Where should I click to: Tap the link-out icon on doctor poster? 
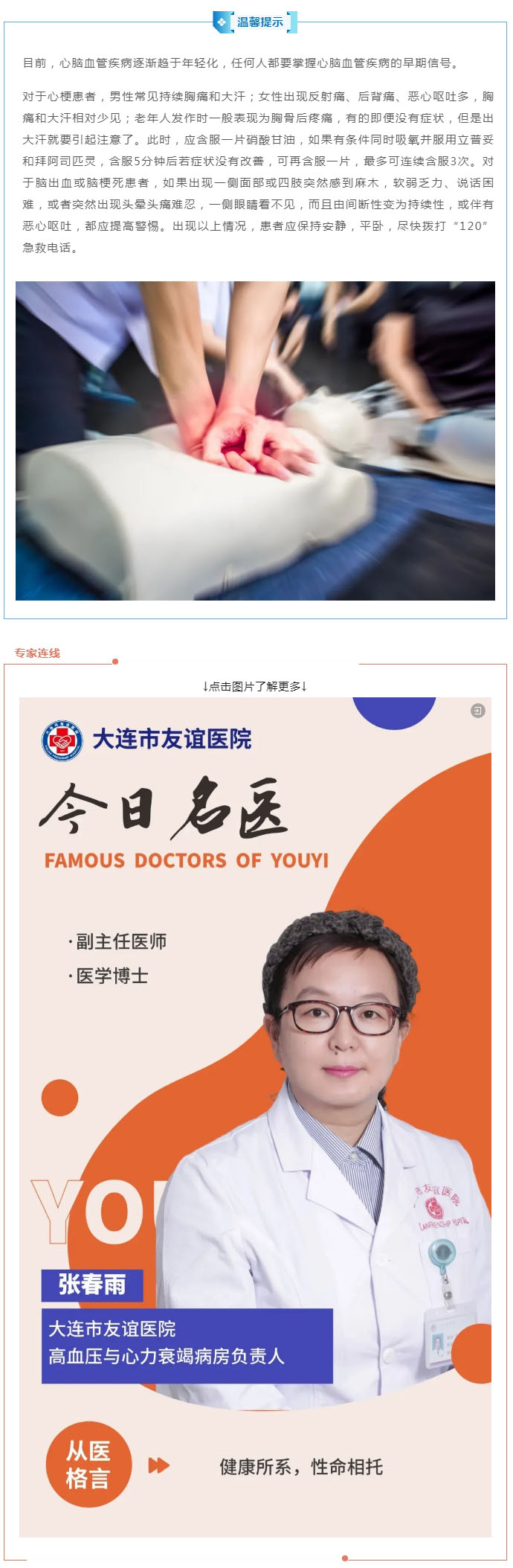pos(477,711)
